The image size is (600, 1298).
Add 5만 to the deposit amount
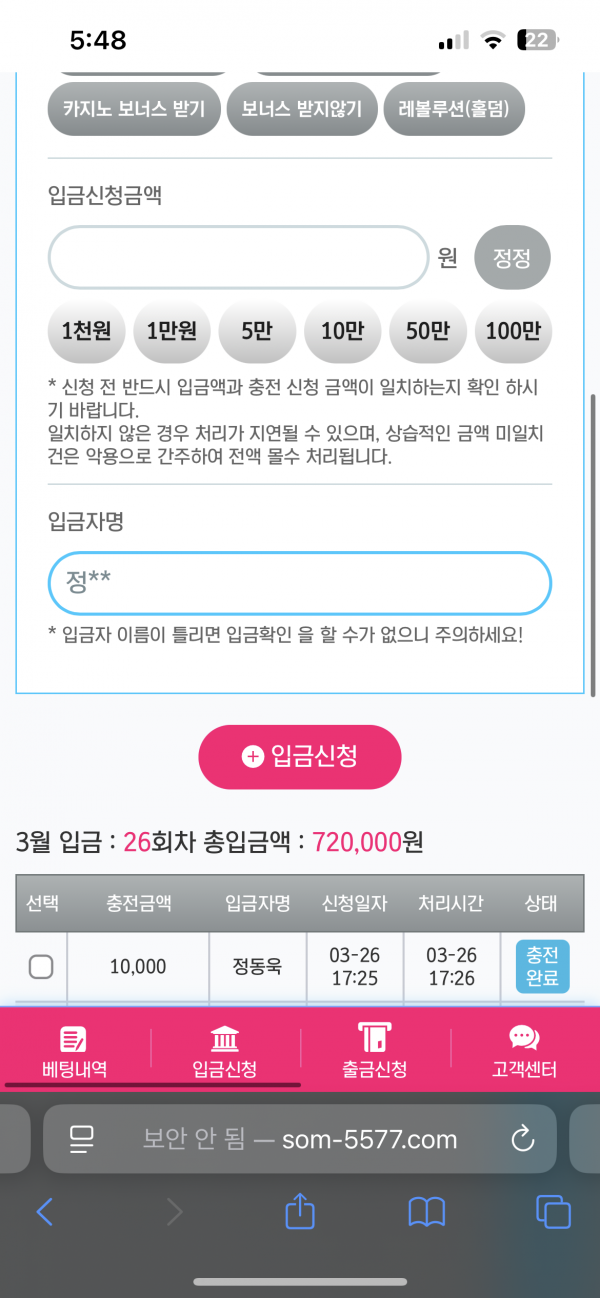tap(257, 331)
